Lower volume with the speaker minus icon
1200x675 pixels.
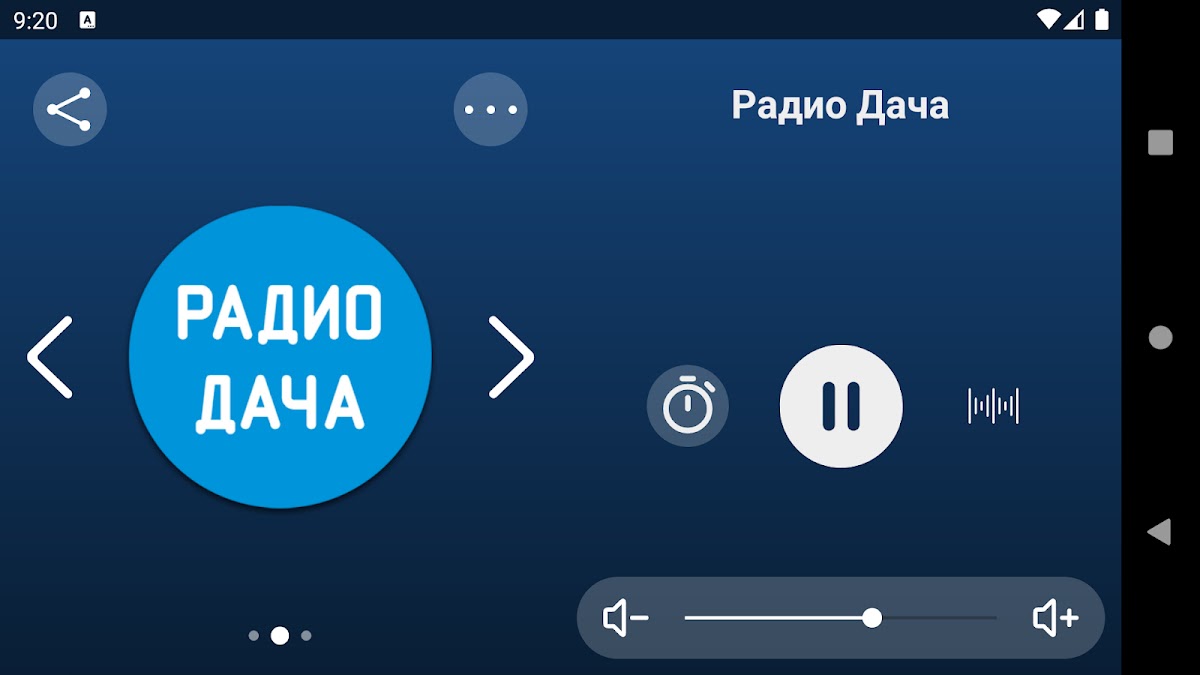(x=626, y=618)
